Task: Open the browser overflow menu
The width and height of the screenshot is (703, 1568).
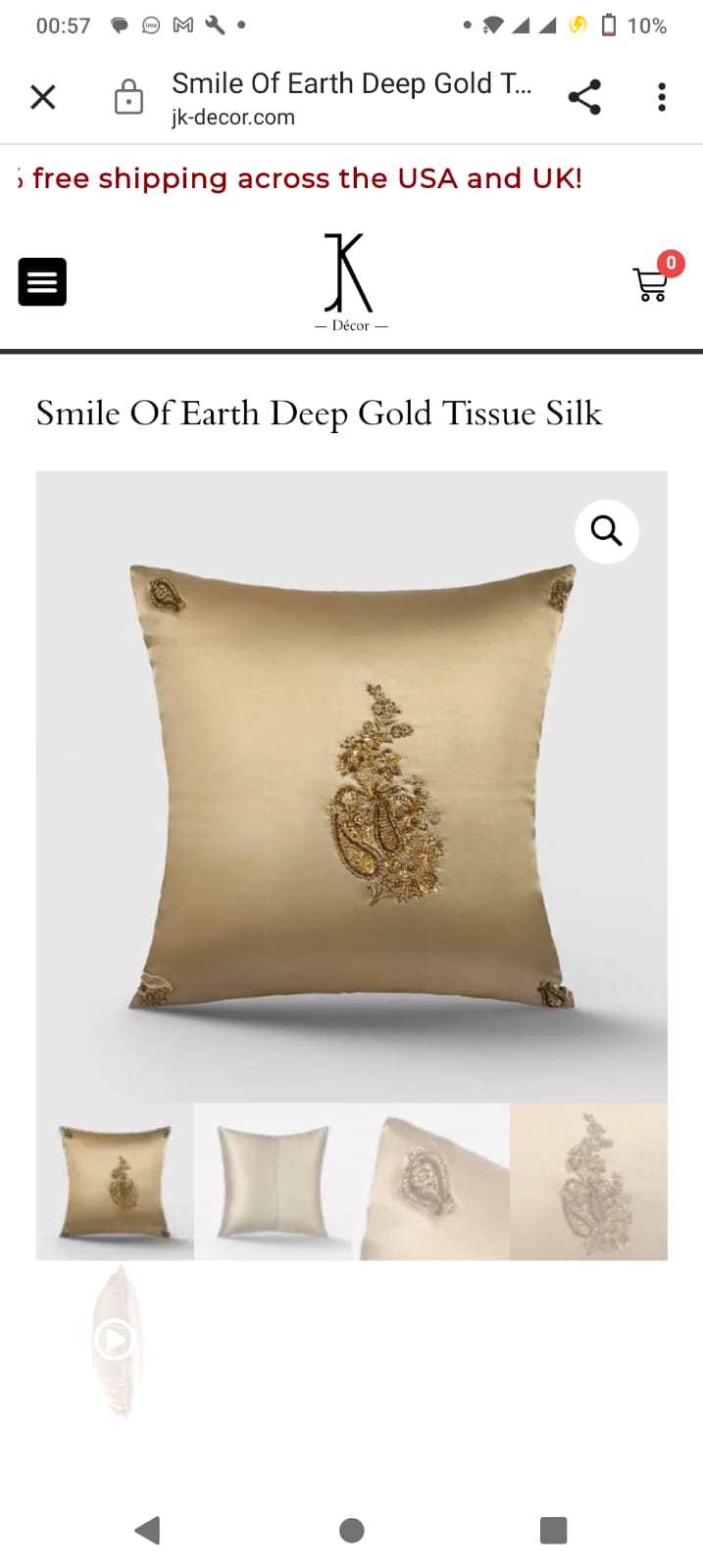Action: point(662,97)
